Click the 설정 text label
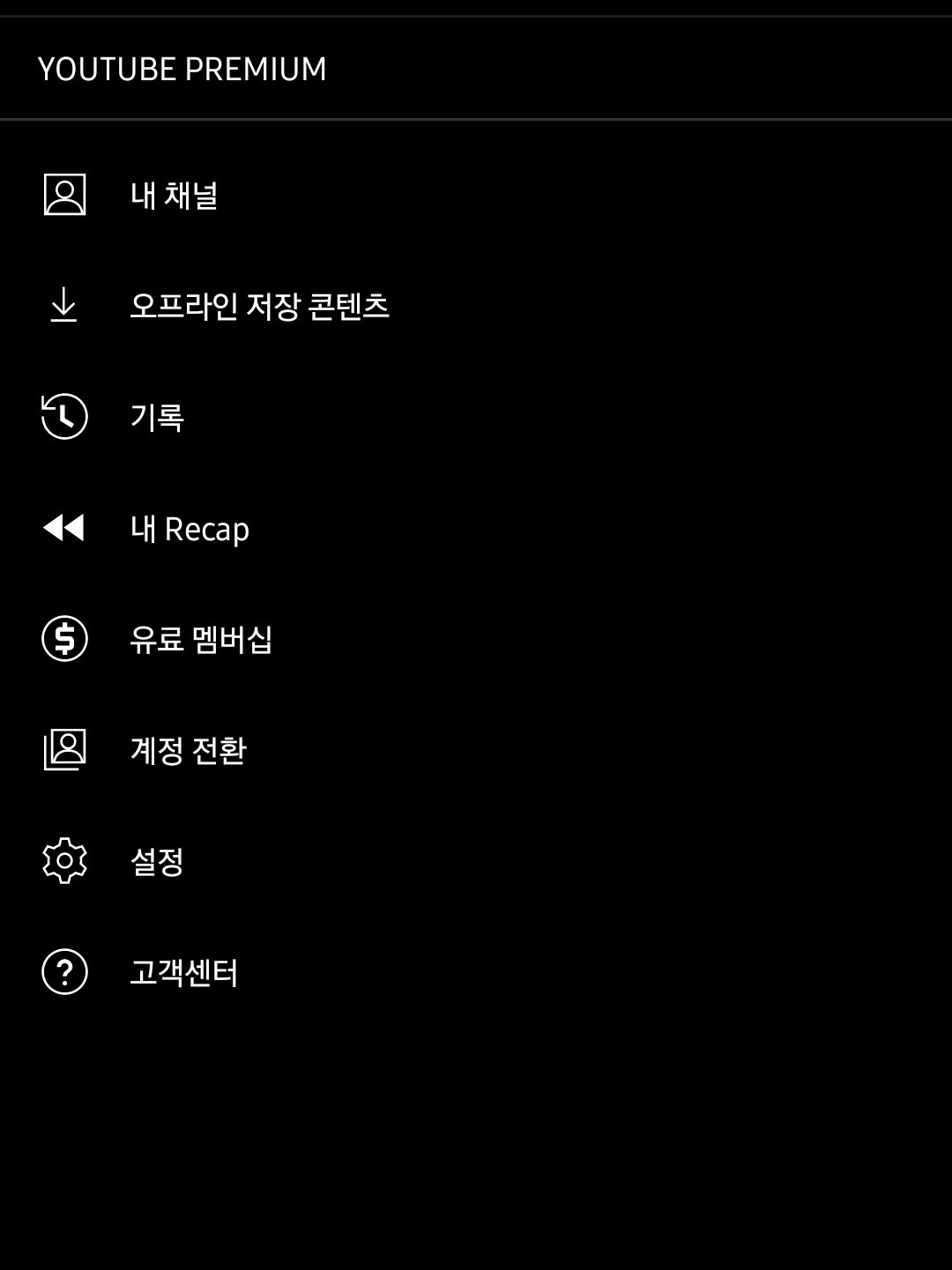 [x=159, y=861]
